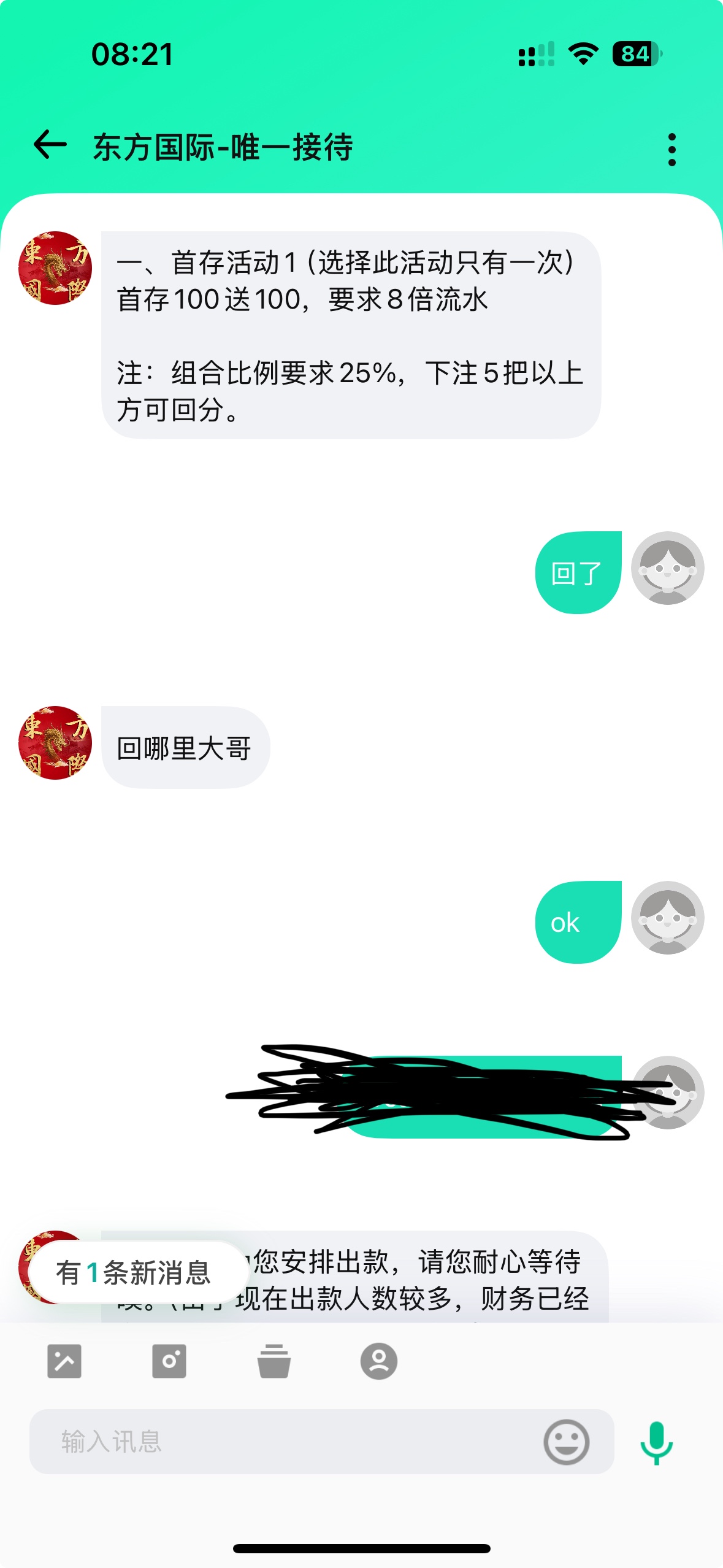Share a contact card
The image size is (723, 1568).
[x=378, y=1361]
